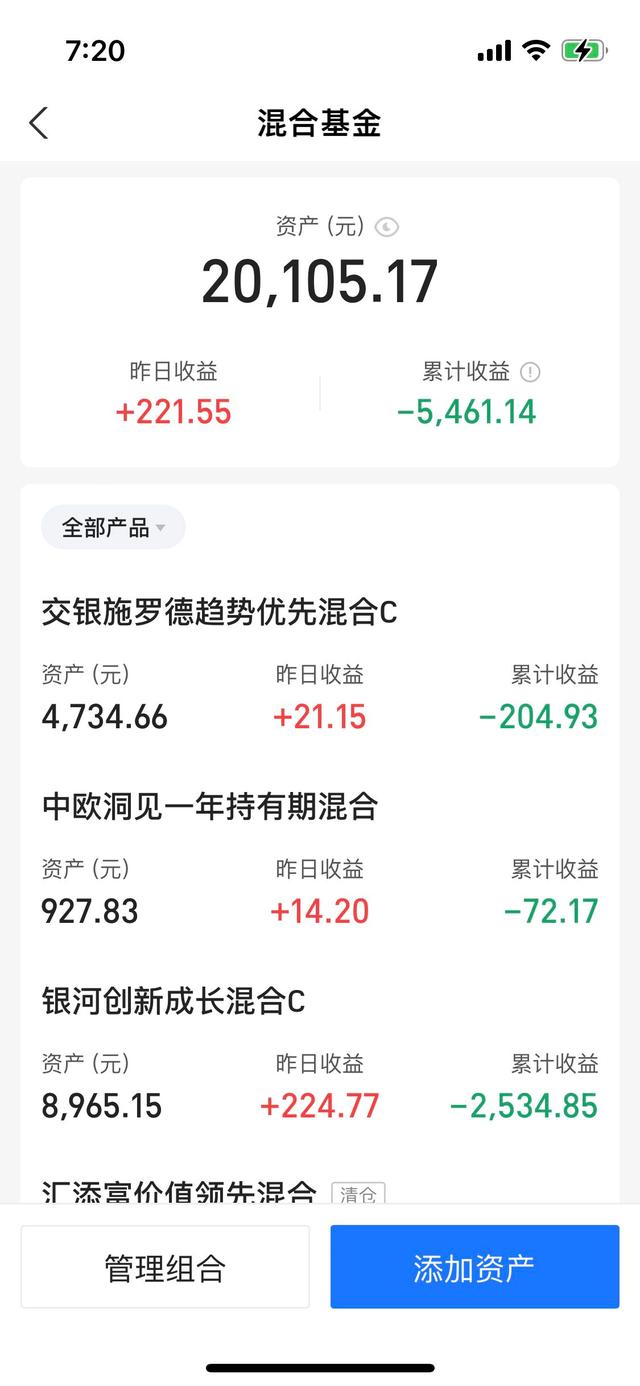Image resolution: width=640 pixels, height=1386 pixels.
Task: Go back from the 混合基金 page
Action: 38,123
